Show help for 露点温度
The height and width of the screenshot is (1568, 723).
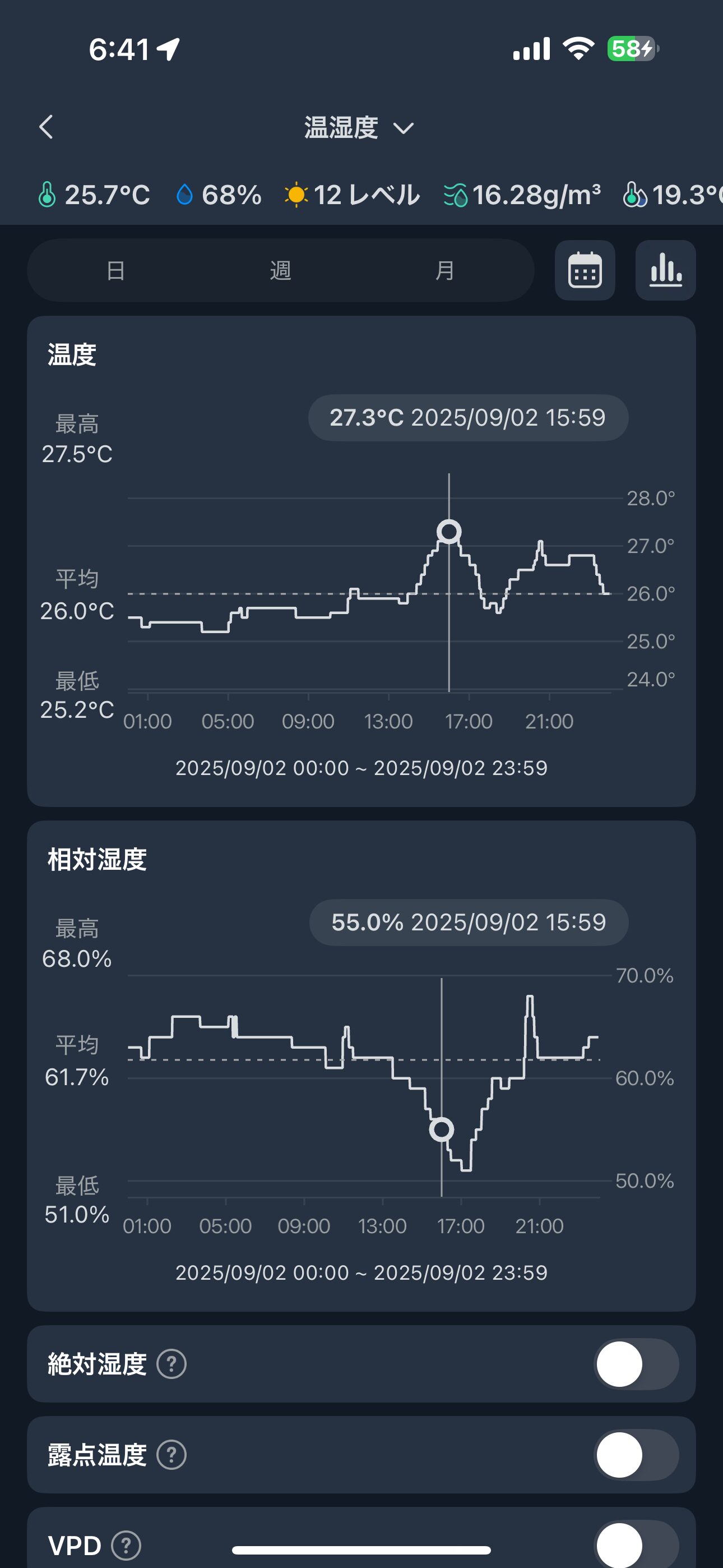pos(172,1455)
